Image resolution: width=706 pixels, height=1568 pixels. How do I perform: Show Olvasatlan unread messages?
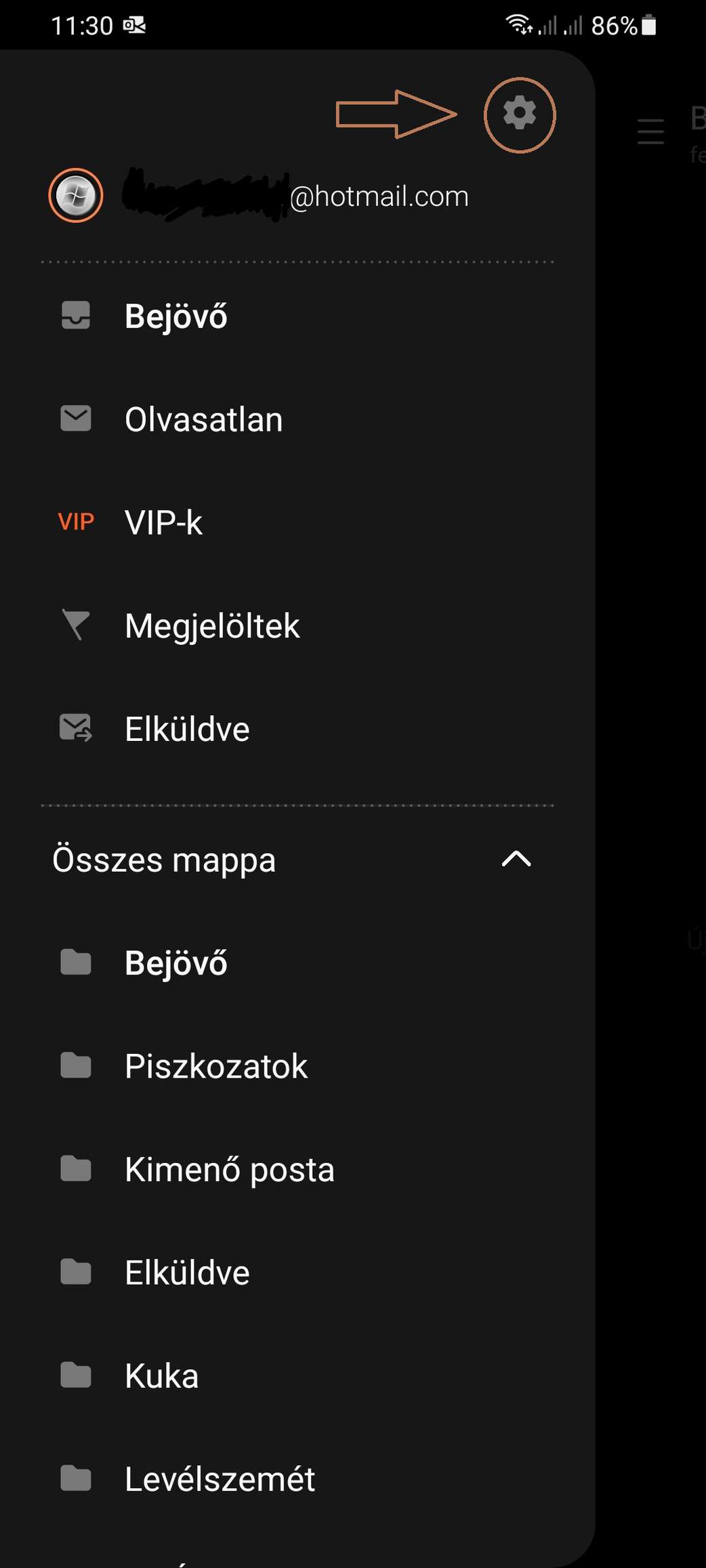[297, 419]
